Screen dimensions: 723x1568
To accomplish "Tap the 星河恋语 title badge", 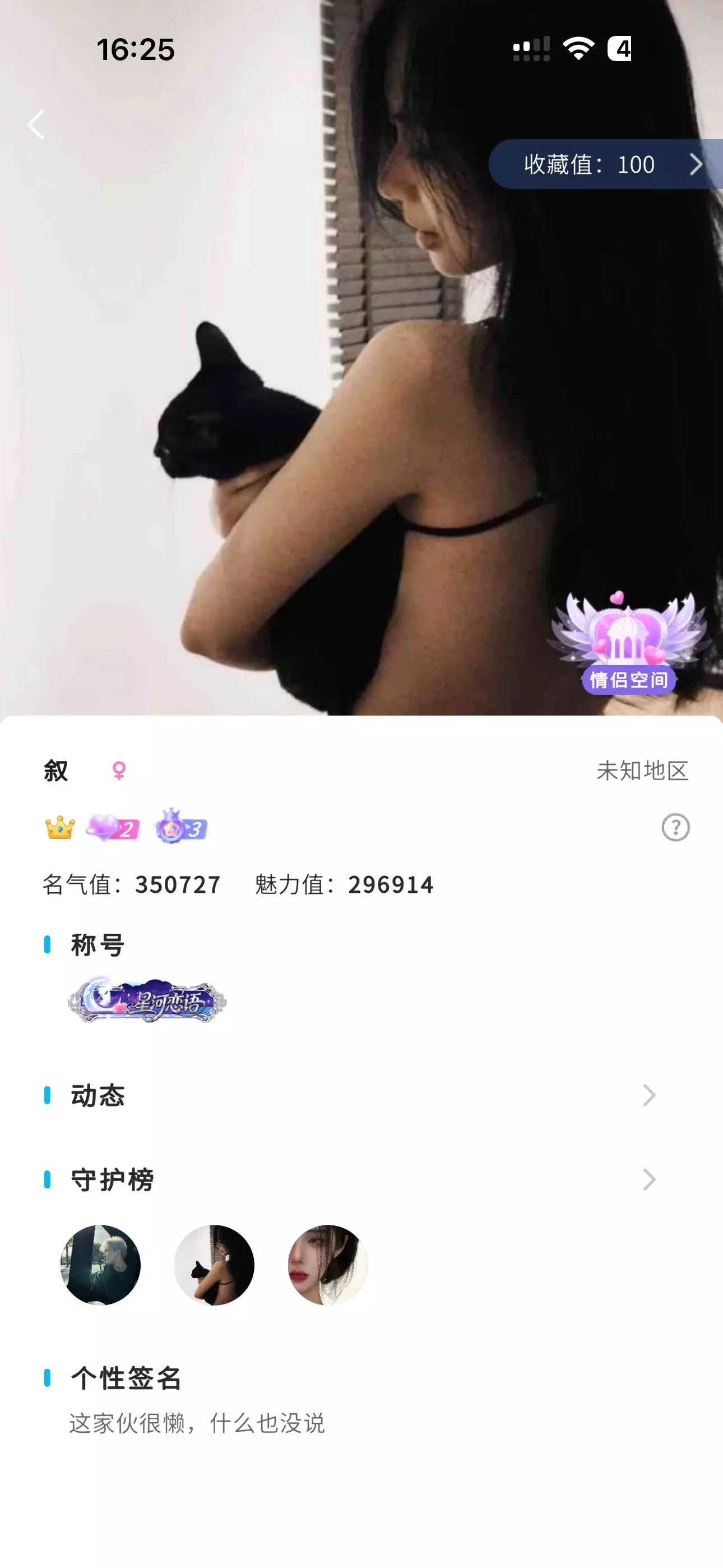I will 147,1000.
